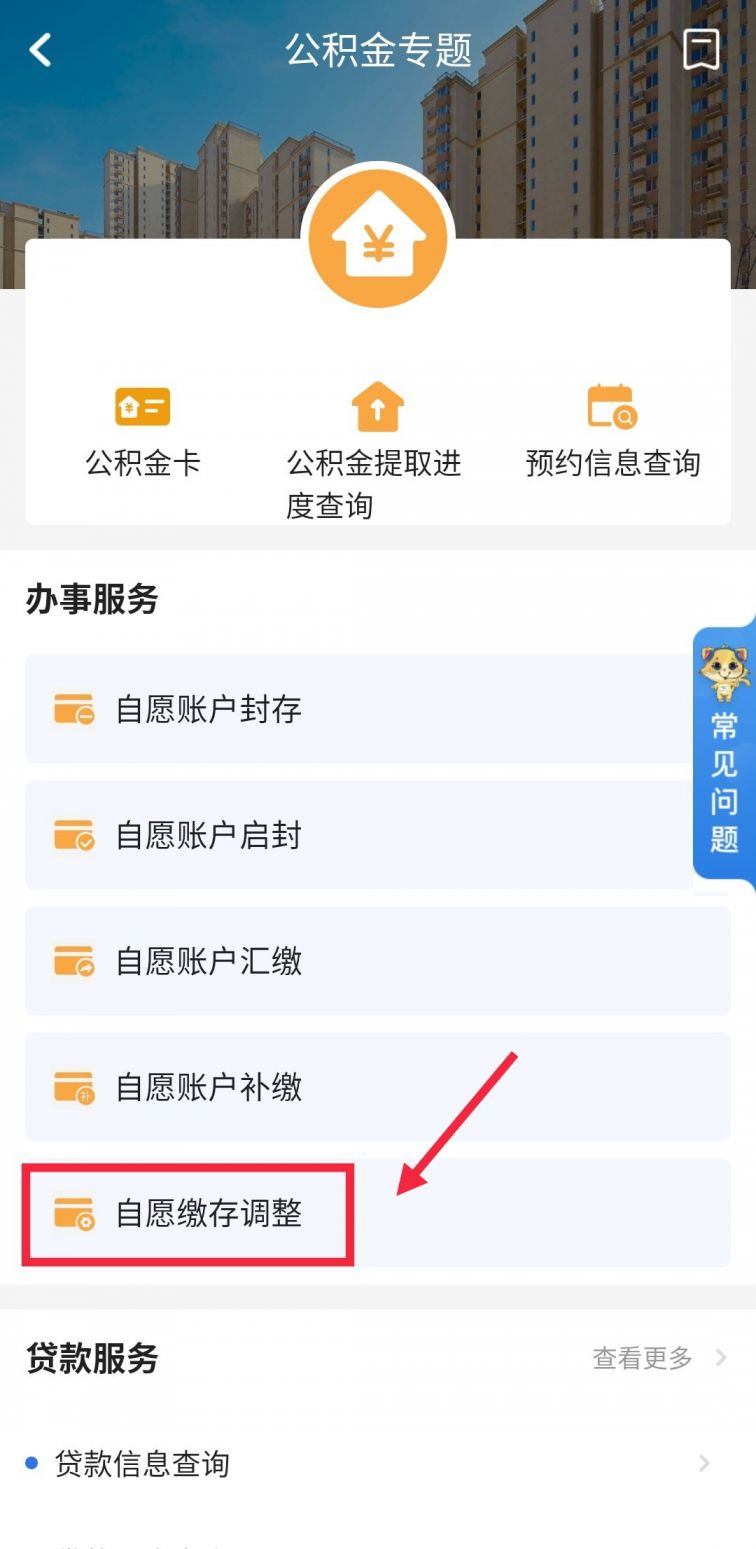This screenshot has height=1549, width=756.
Task: Tap the bookmark icon in the header
Action: click(x=701, y=49)
